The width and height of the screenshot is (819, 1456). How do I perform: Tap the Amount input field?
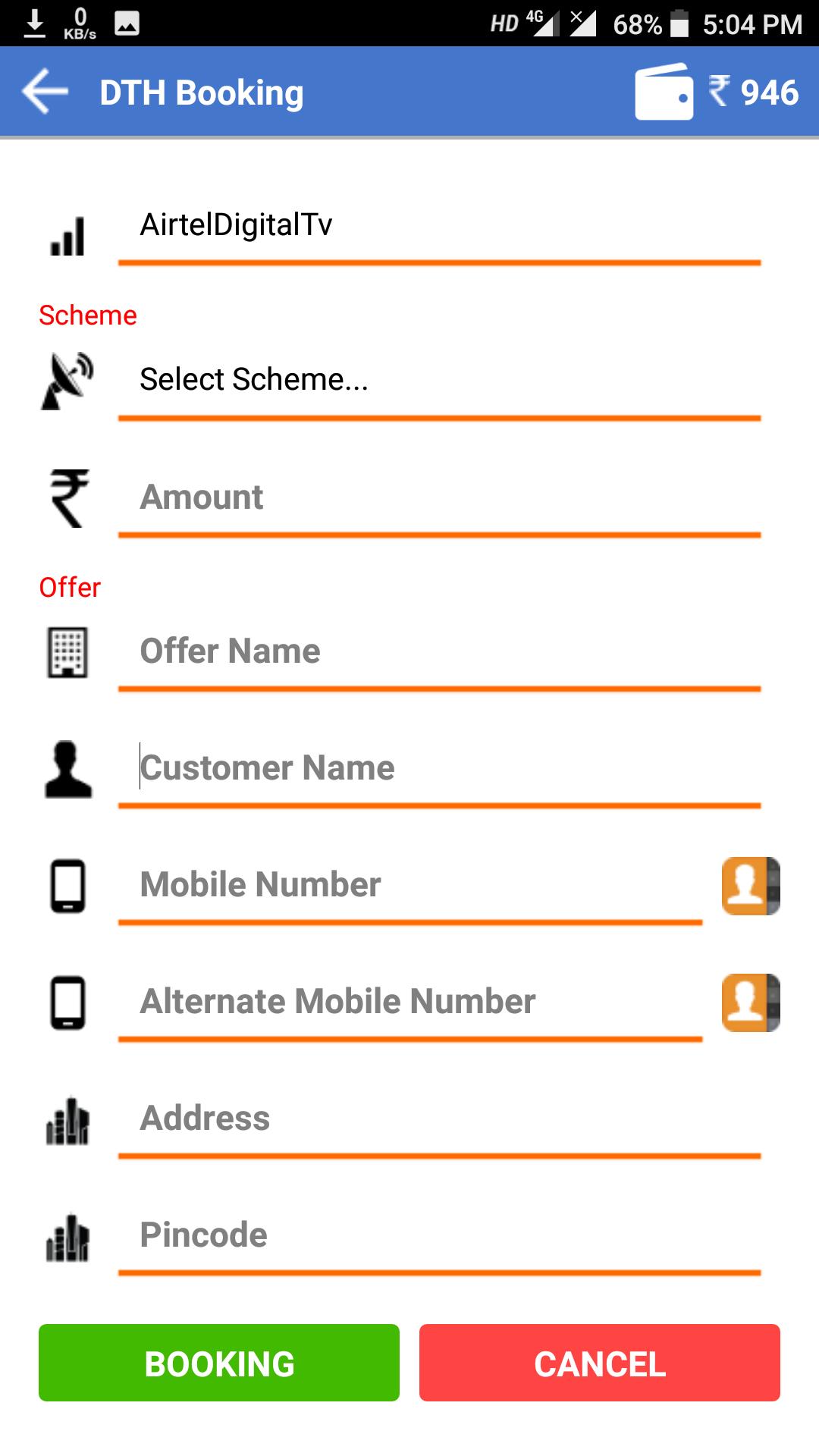(439, 500)
